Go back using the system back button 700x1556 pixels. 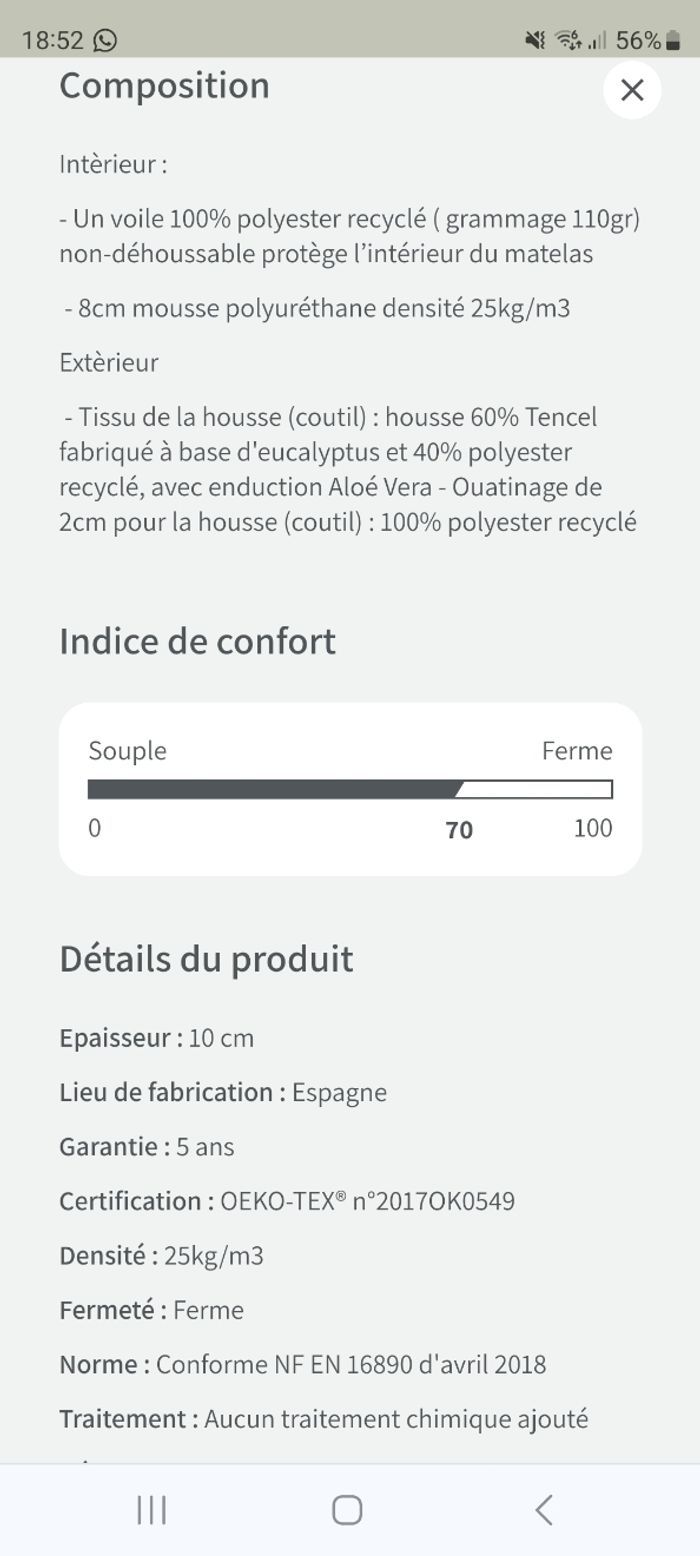pos(544,1509)
